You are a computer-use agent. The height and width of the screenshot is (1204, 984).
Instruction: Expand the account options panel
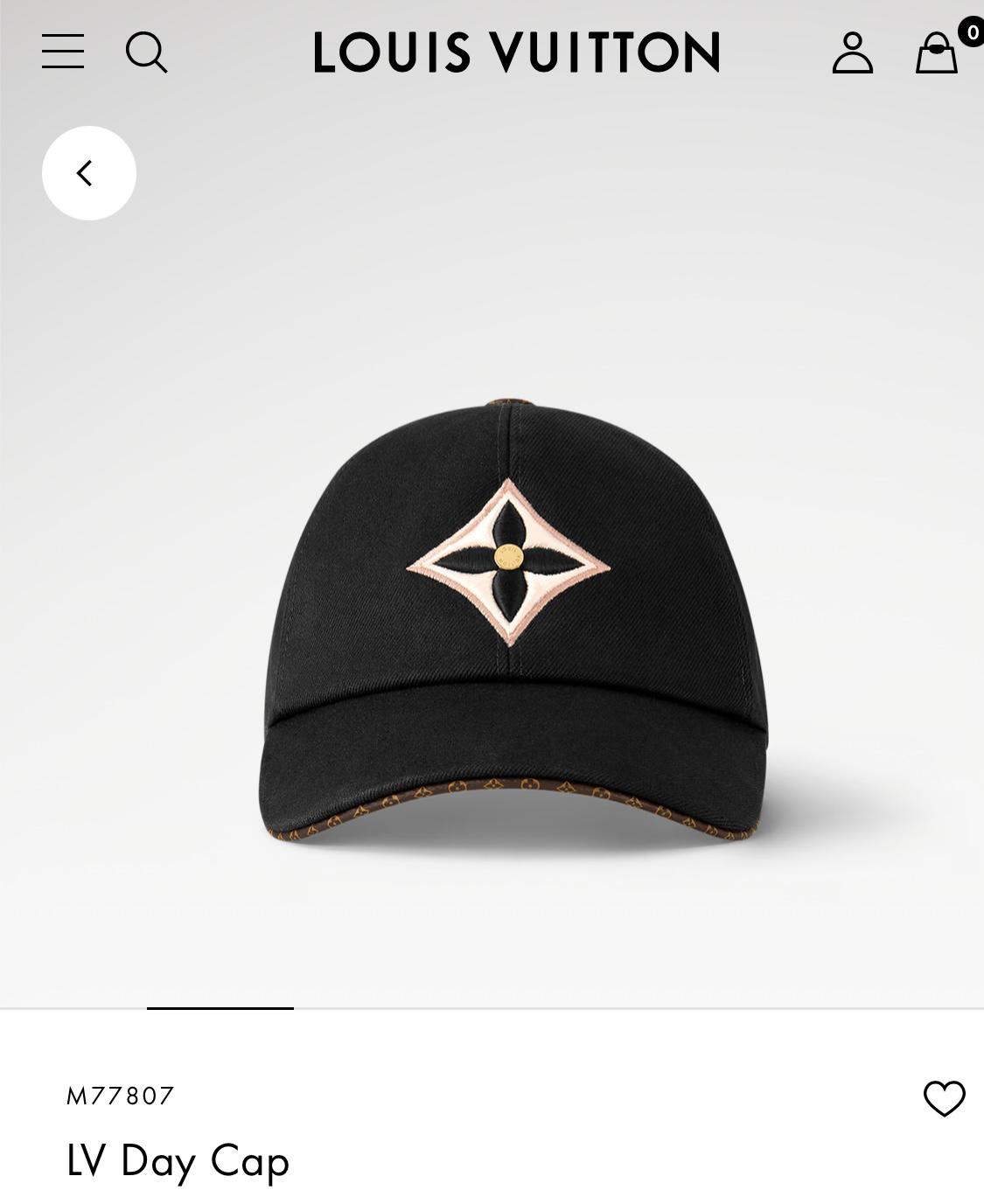[x=853, y=53]
